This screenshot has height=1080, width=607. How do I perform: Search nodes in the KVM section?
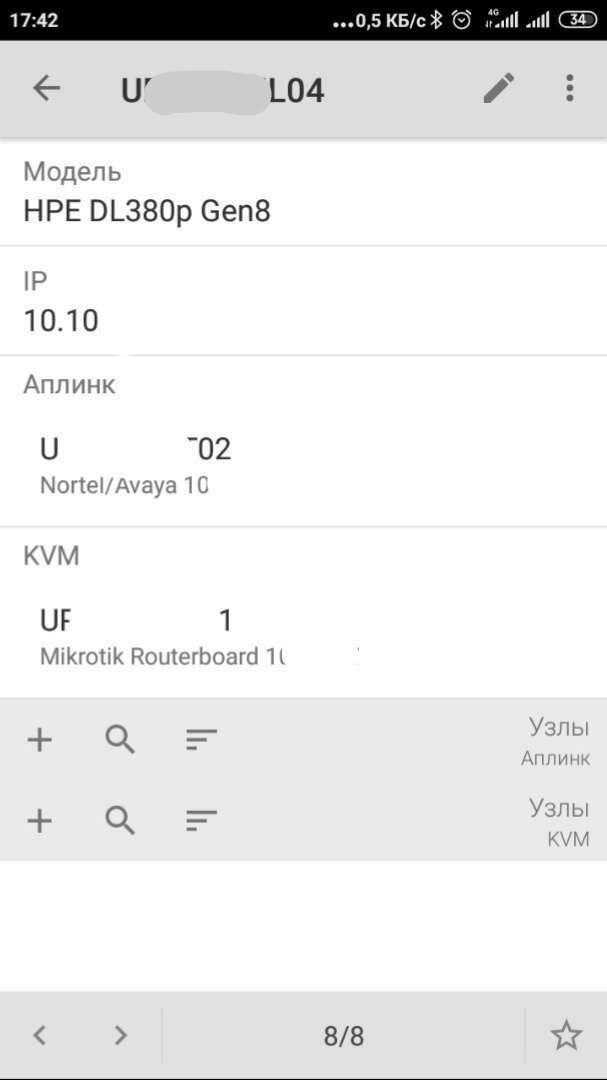point(121,821)
